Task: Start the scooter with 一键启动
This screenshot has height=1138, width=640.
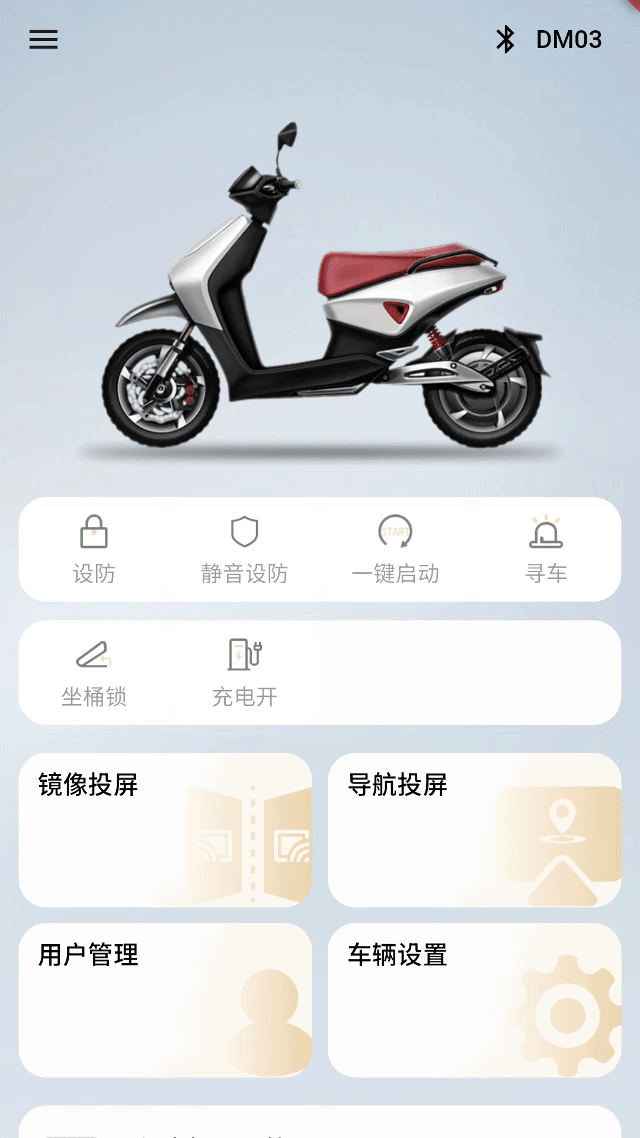Action: (395, 549)
